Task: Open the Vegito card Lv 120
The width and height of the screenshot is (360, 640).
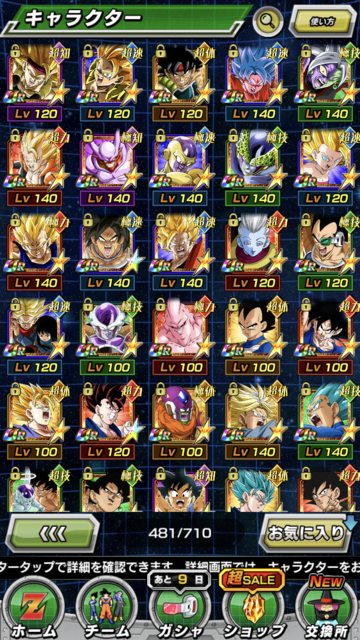Action: pos(107,420)
